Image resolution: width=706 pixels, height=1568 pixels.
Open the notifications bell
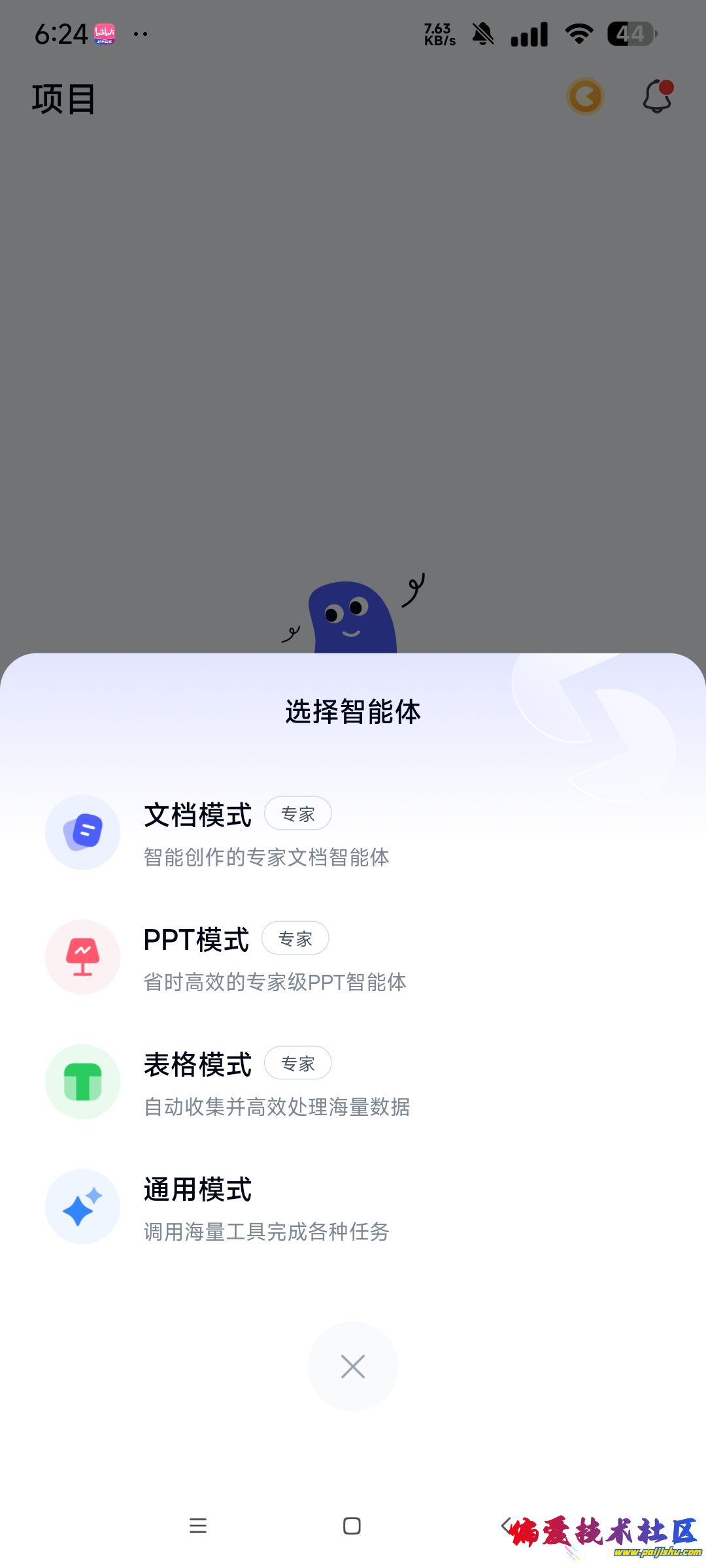coord(657,97)
